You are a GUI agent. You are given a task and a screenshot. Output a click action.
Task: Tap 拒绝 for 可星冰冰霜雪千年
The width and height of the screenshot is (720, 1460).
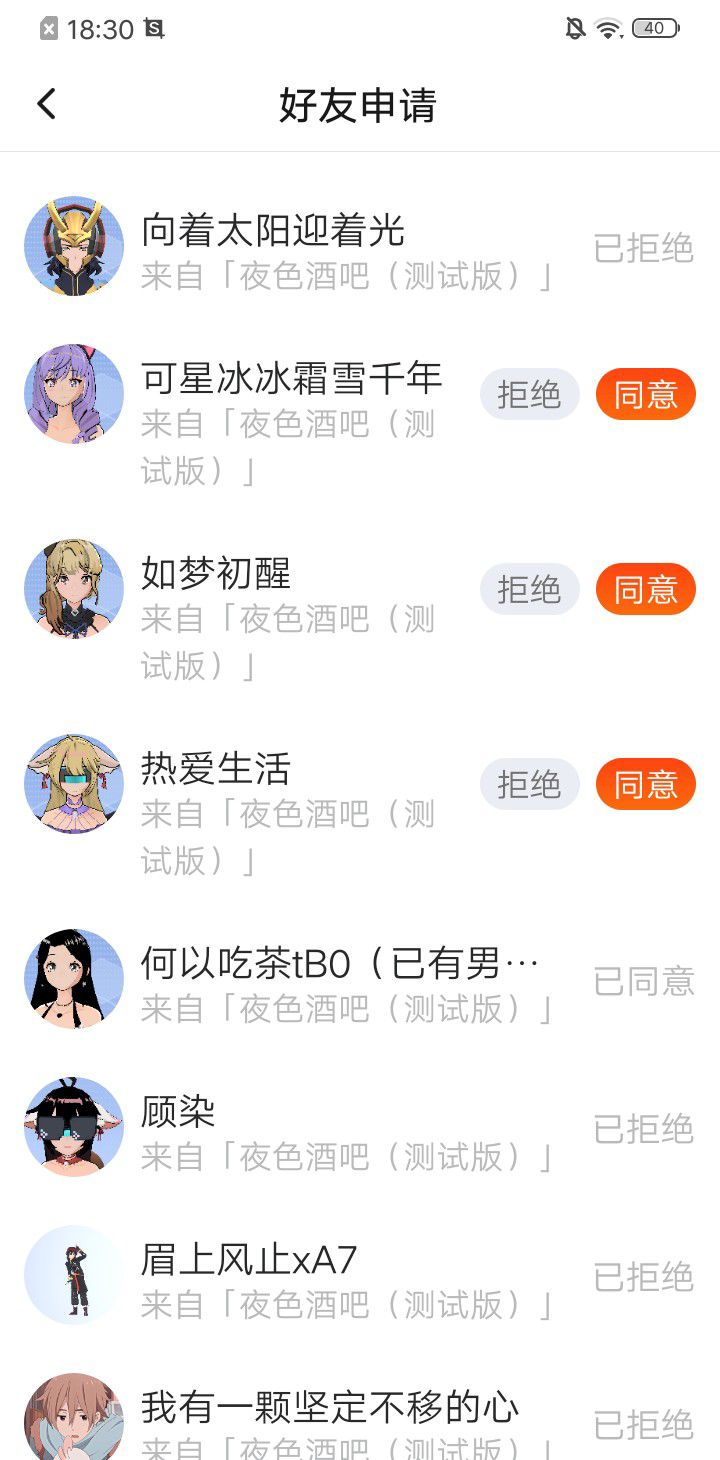(529, 394)
